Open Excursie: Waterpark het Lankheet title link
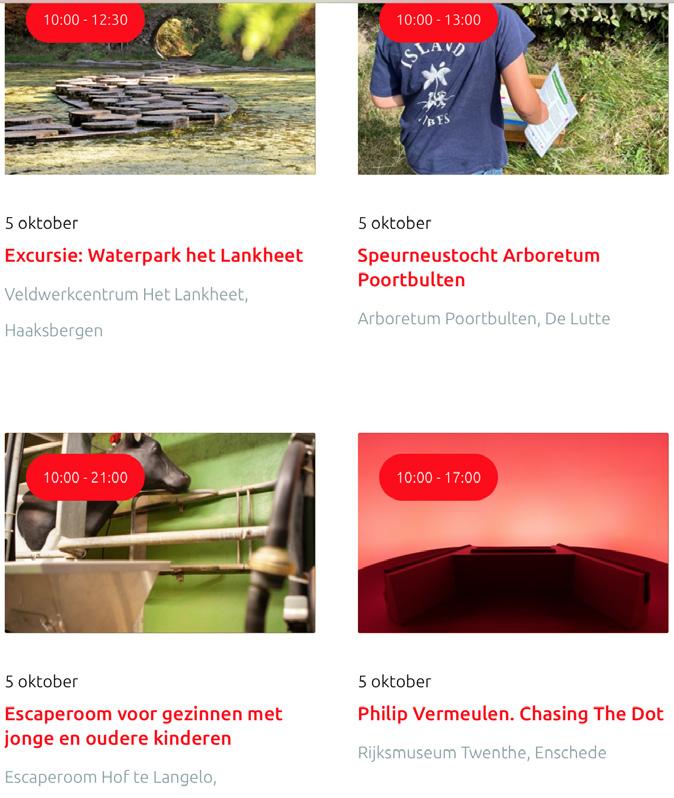The image size is (674, 798). point(153,255)
